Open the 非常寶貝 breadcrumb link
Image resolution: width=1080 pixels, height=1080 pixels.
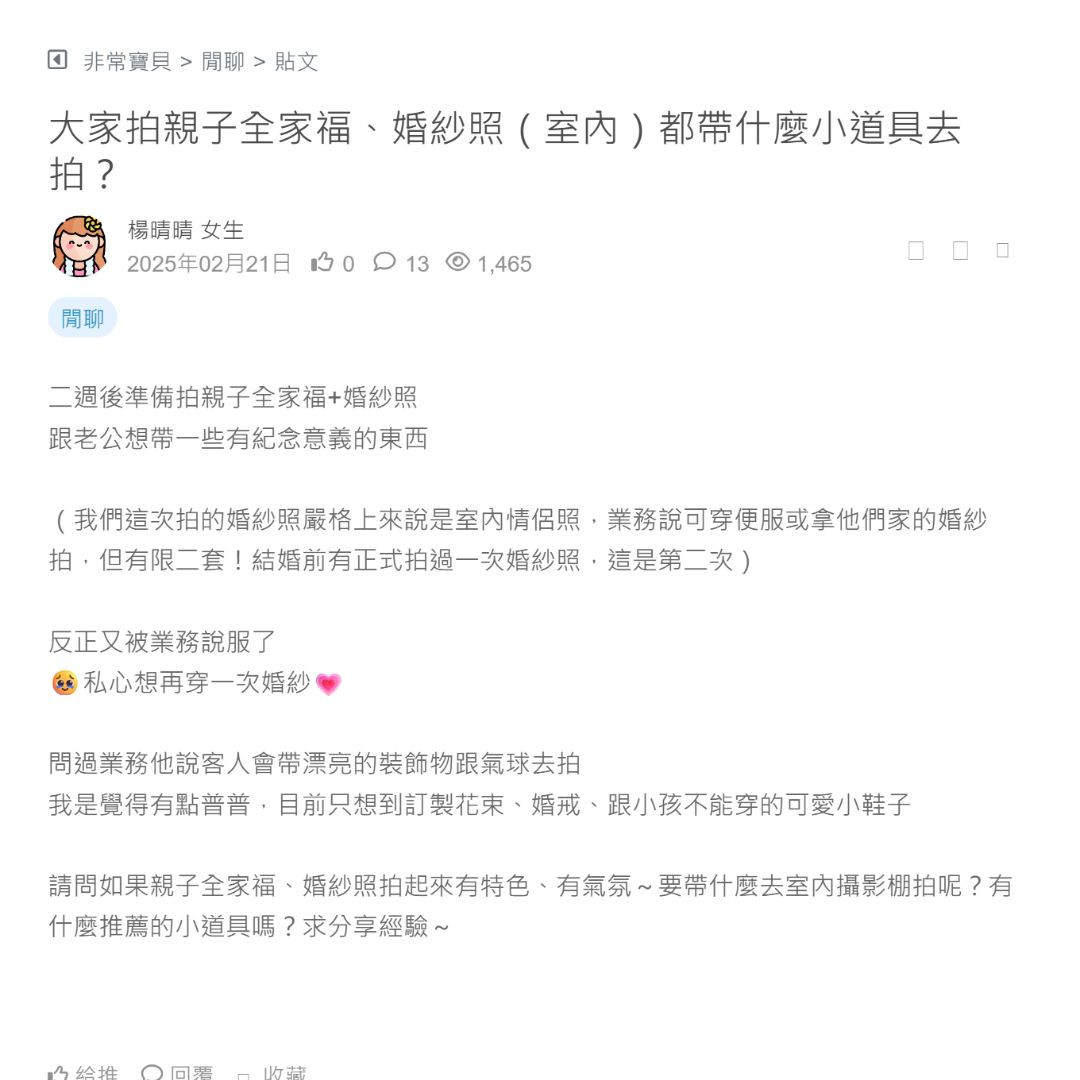(126, 62)
